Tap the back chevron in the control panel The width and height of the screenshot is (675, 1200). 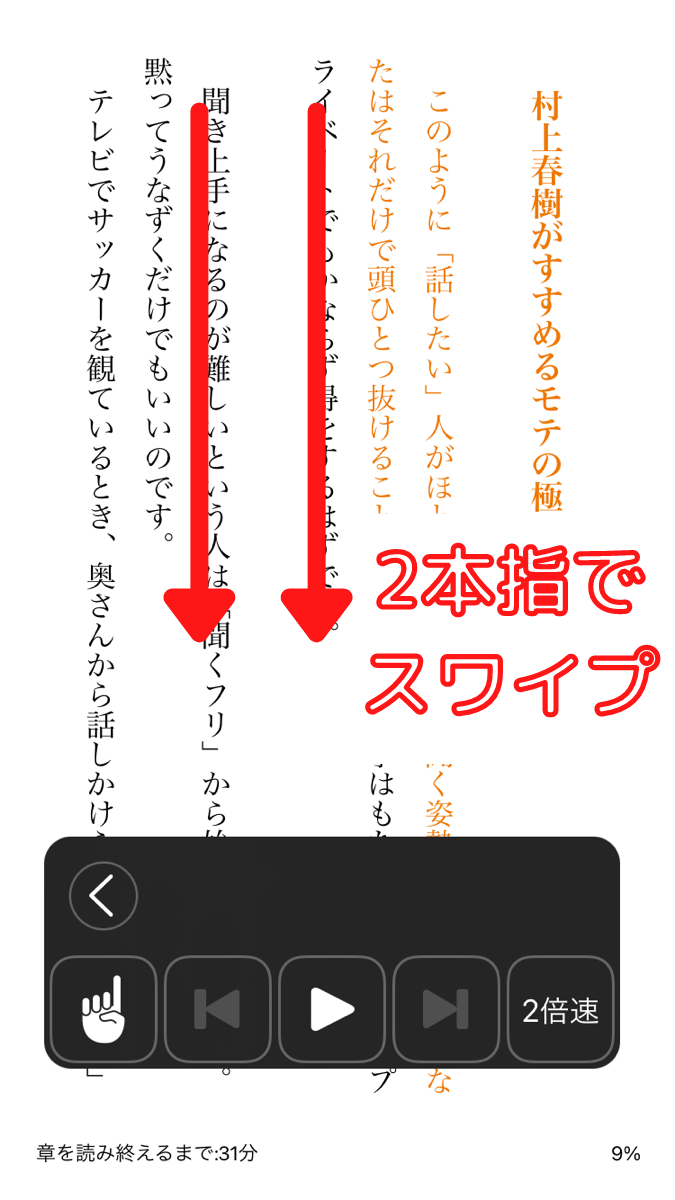pos(103,897)
